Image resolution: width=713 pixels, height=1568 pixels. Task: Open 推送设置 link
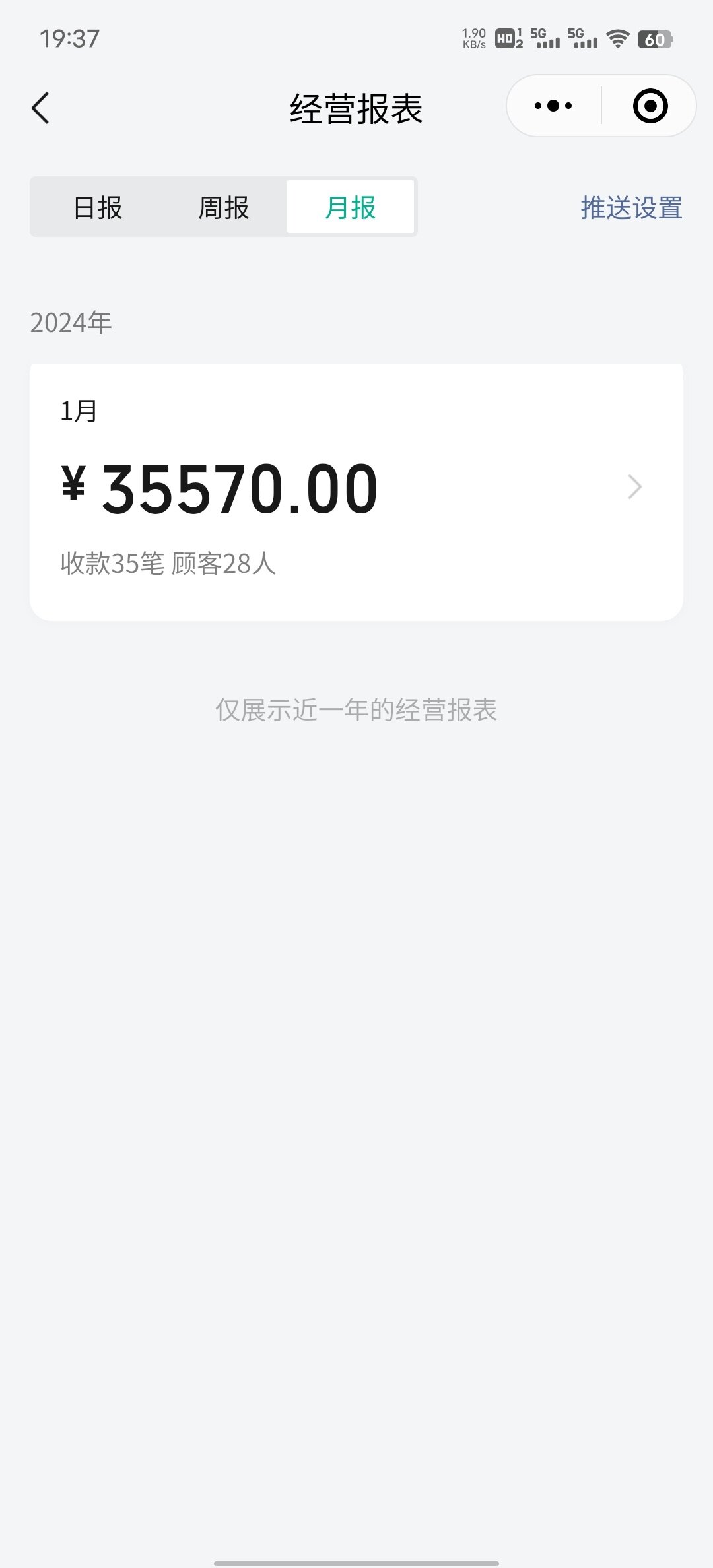click(x=631, y=207)
